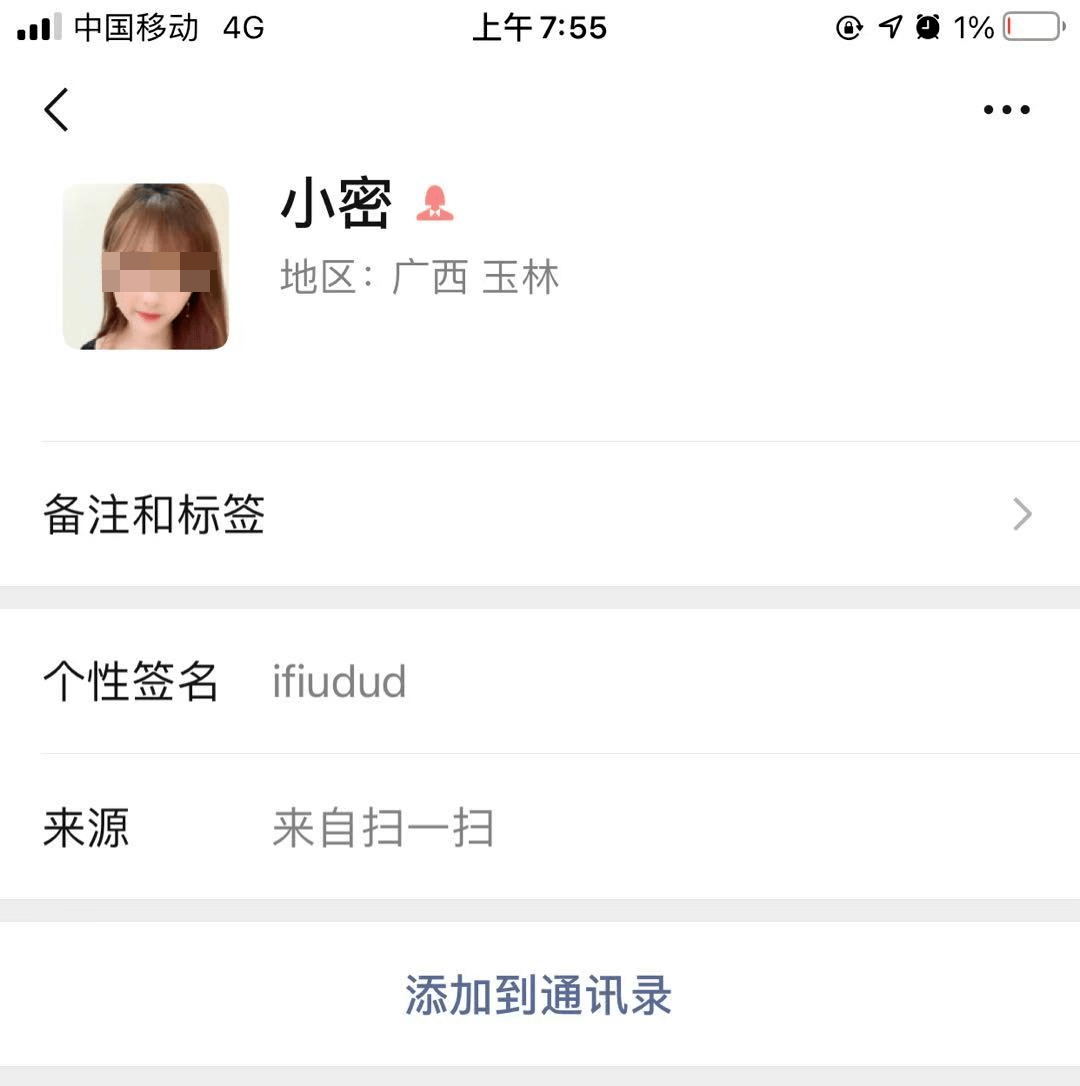
Task: Click the location arrow icon in status bar
Action: coord(888,27)
